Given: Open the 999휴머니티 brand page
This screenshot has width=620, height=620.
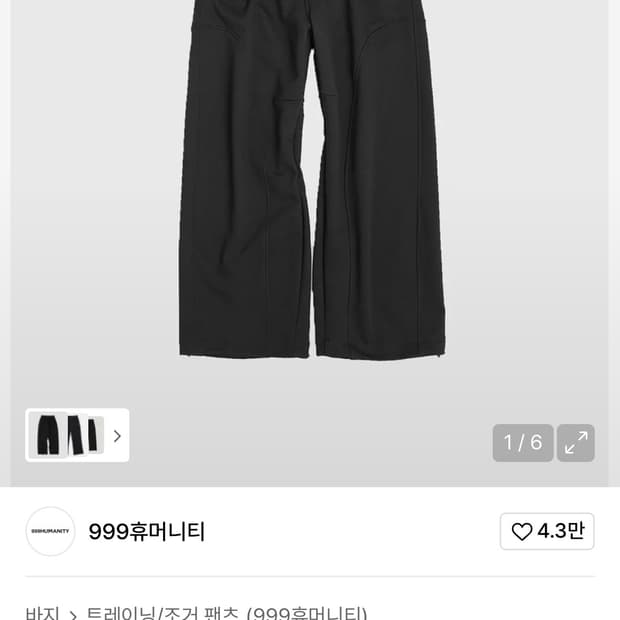Looking at the screenshot, I should (147, 531).
